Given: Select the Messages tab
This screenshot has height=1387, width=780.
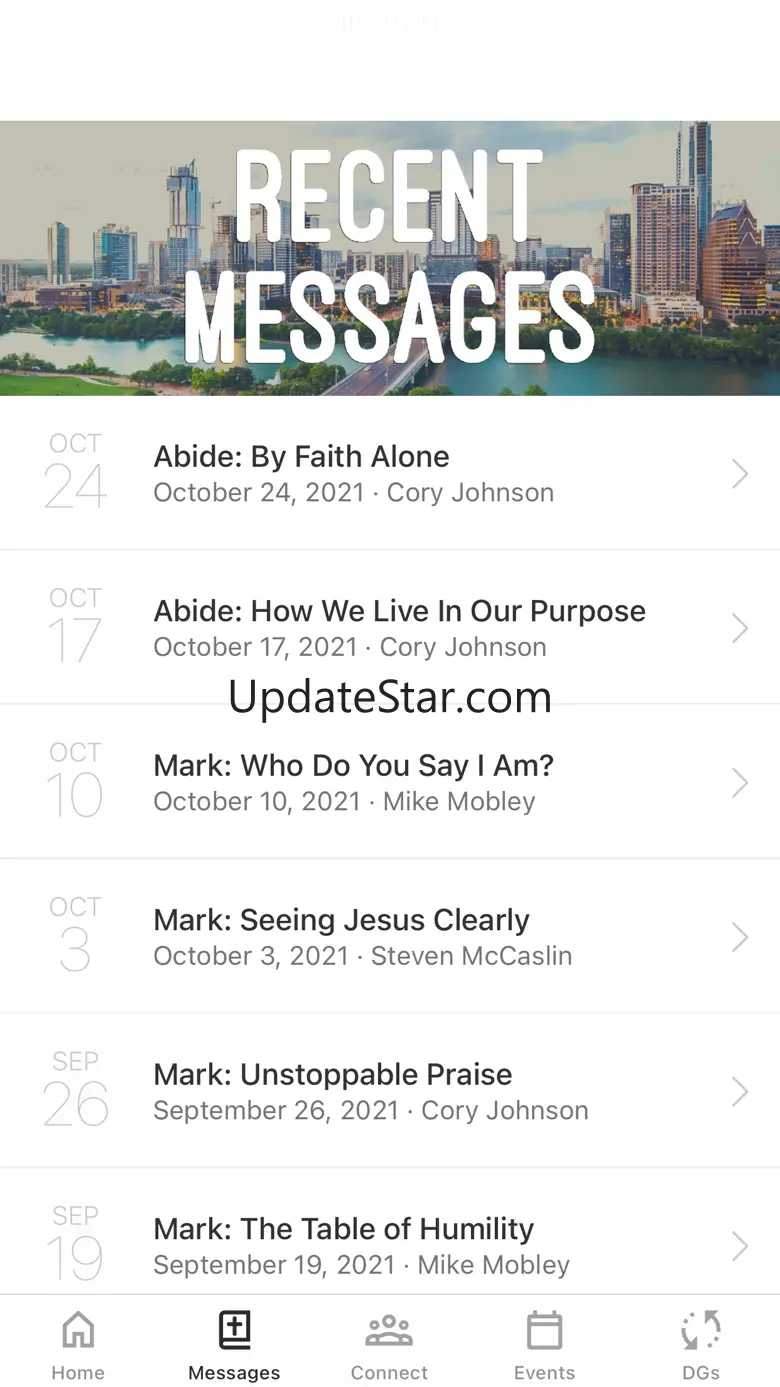Looking at the screenshot, I should click(x=234, y=1343).
